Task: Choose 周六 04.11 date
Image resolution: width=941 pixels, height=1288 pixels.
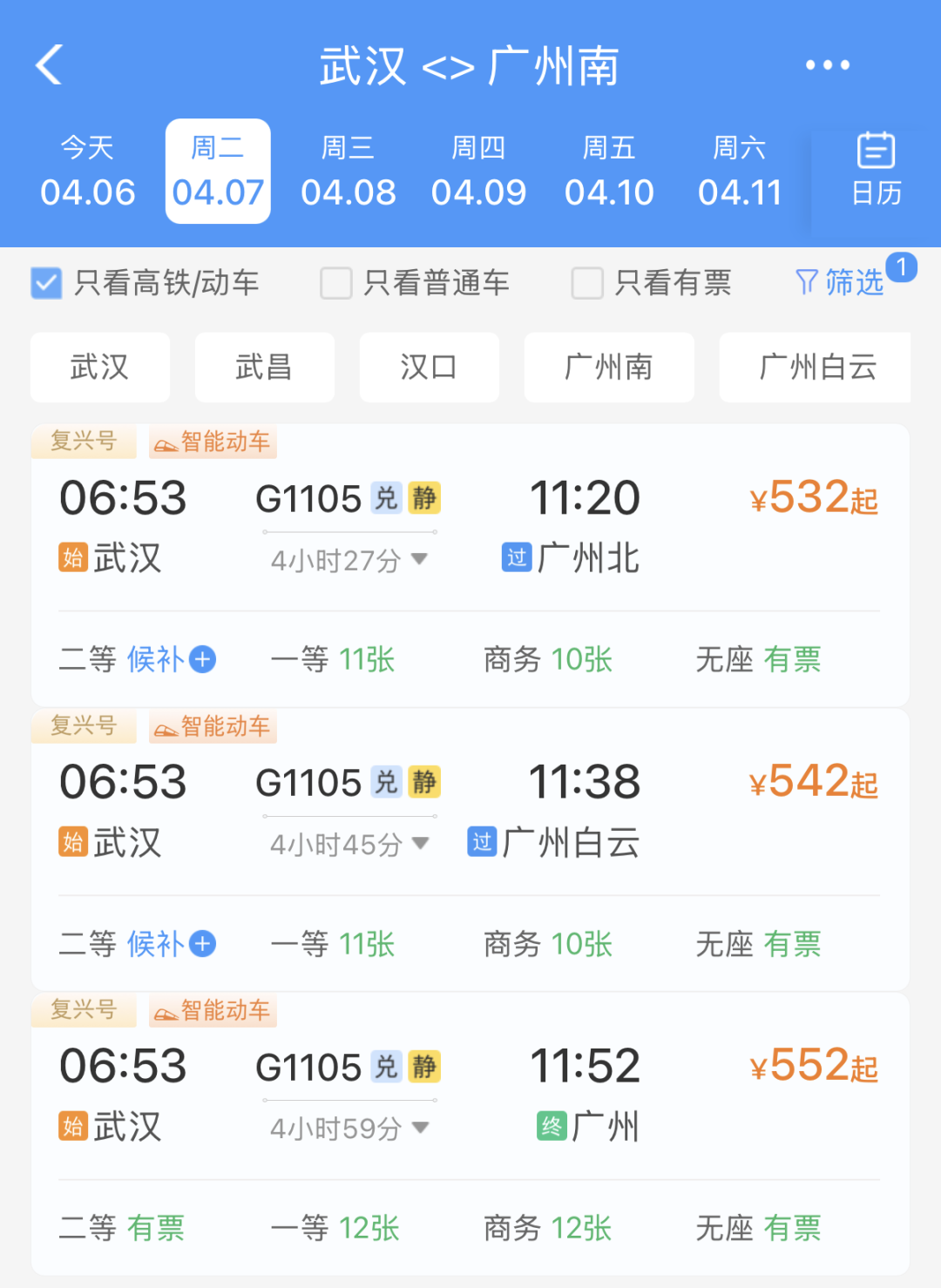Action: click(740, 172)
